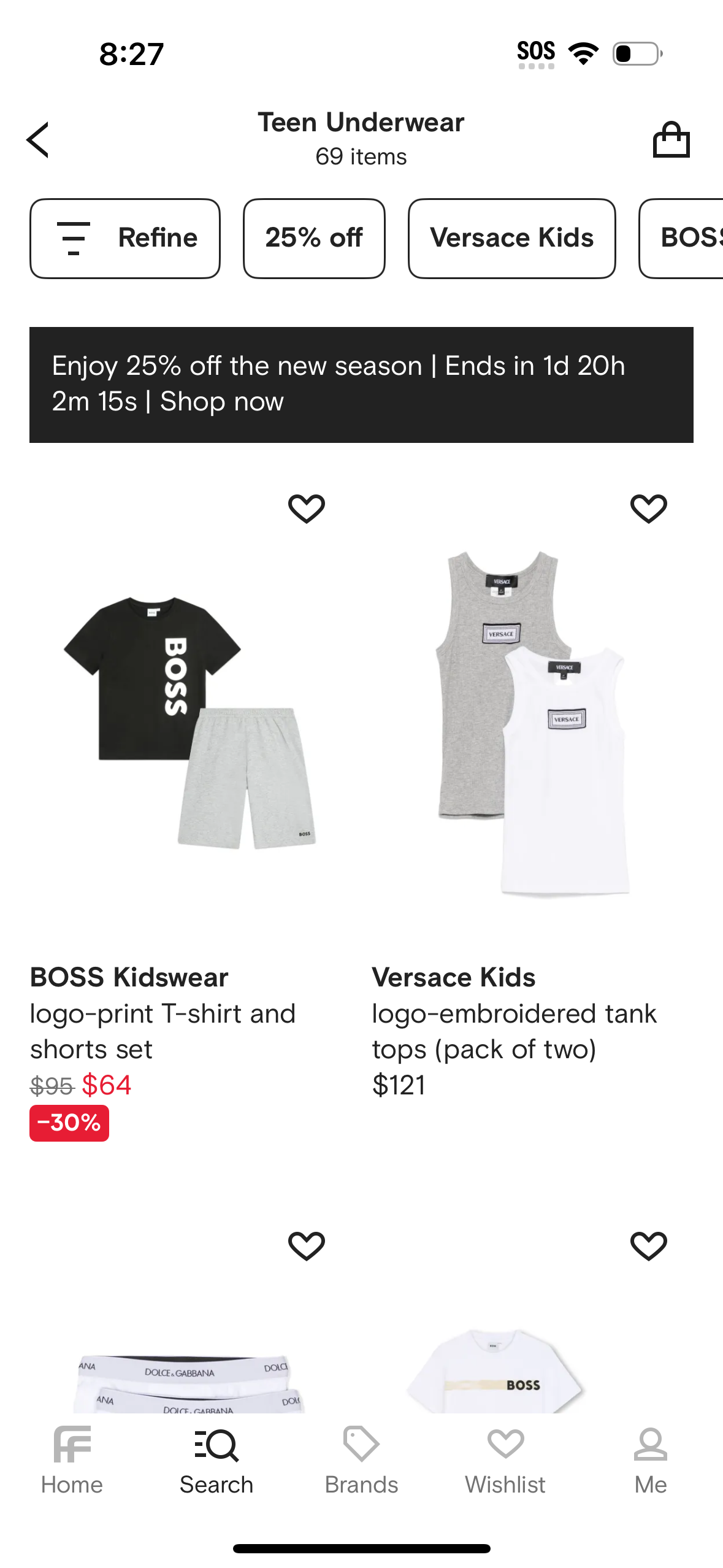Go back from Teen Underwear

(38, 140)
